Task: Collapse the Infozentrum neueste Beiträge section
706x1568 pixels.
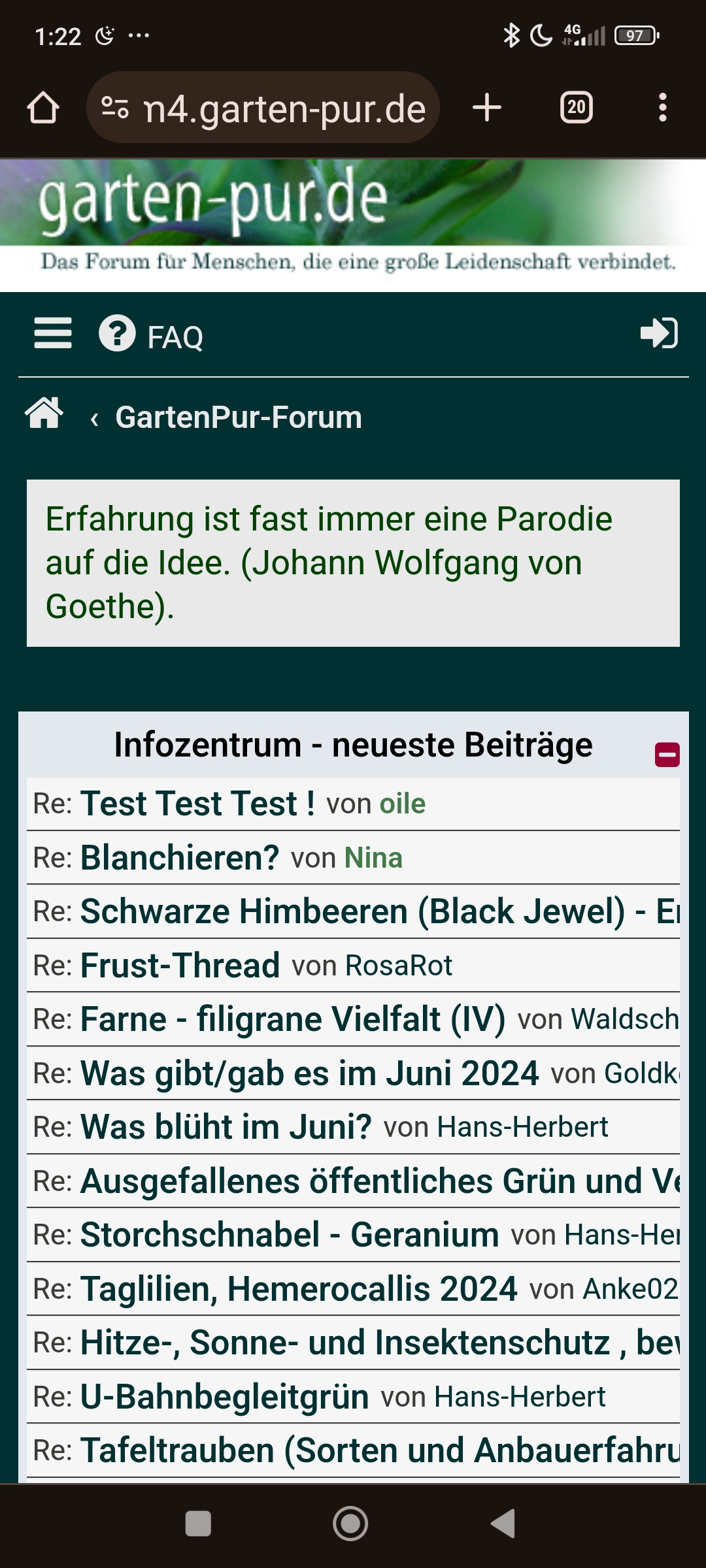Action: (667, 755)
